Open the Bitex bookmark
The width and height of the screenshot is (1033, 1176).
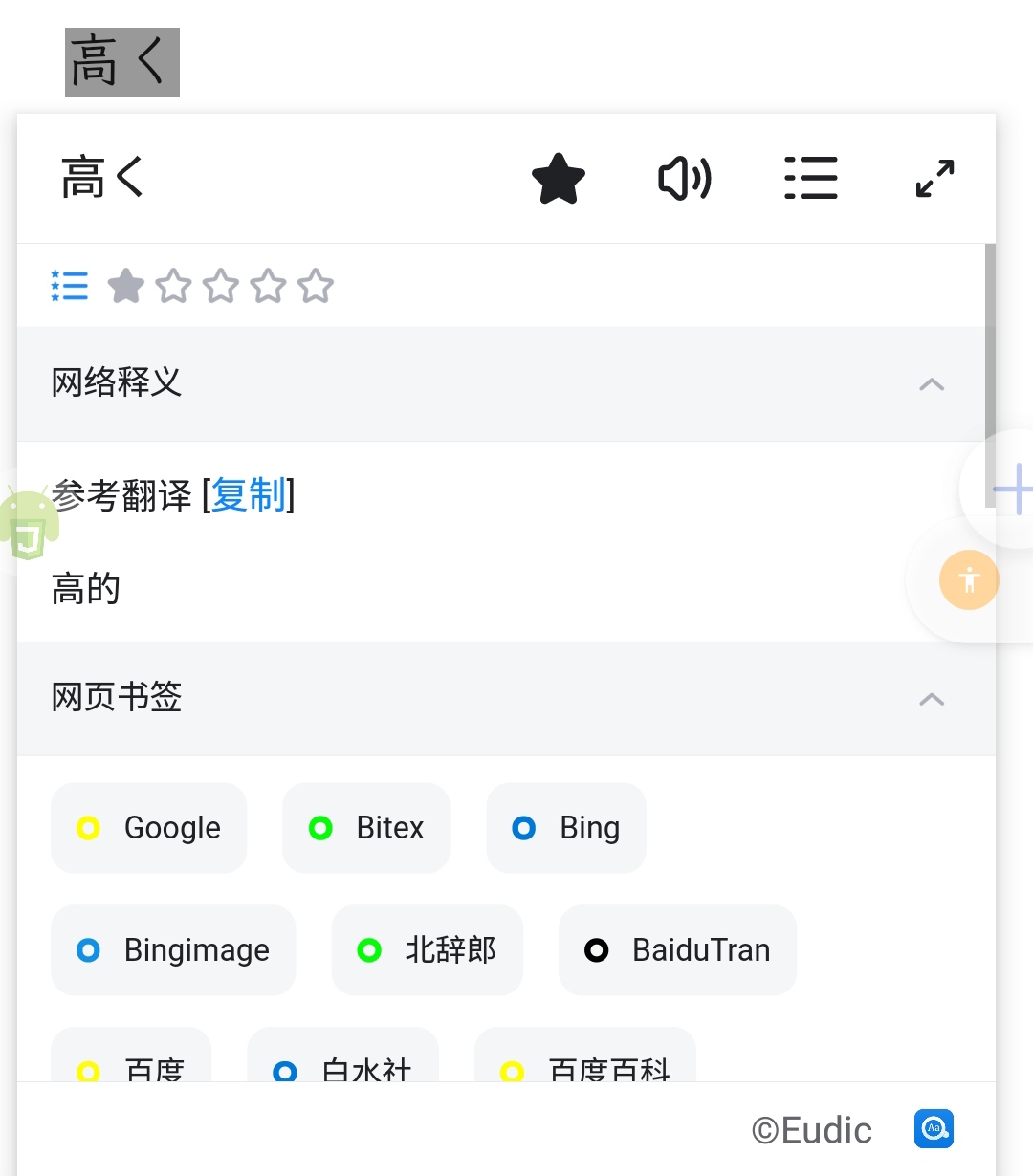coord(366,828)
